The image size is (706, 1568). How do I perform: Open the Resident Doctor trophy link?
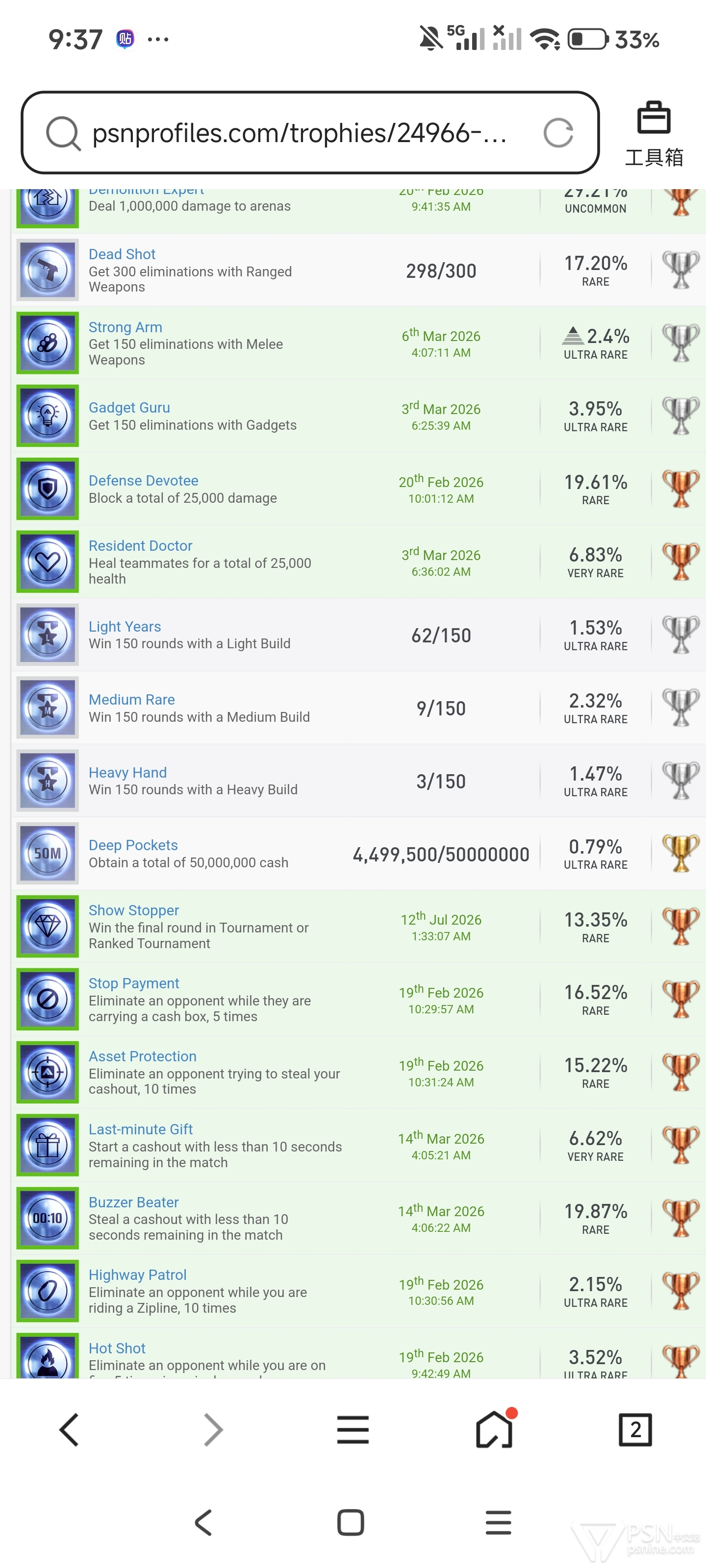(140, 545)
